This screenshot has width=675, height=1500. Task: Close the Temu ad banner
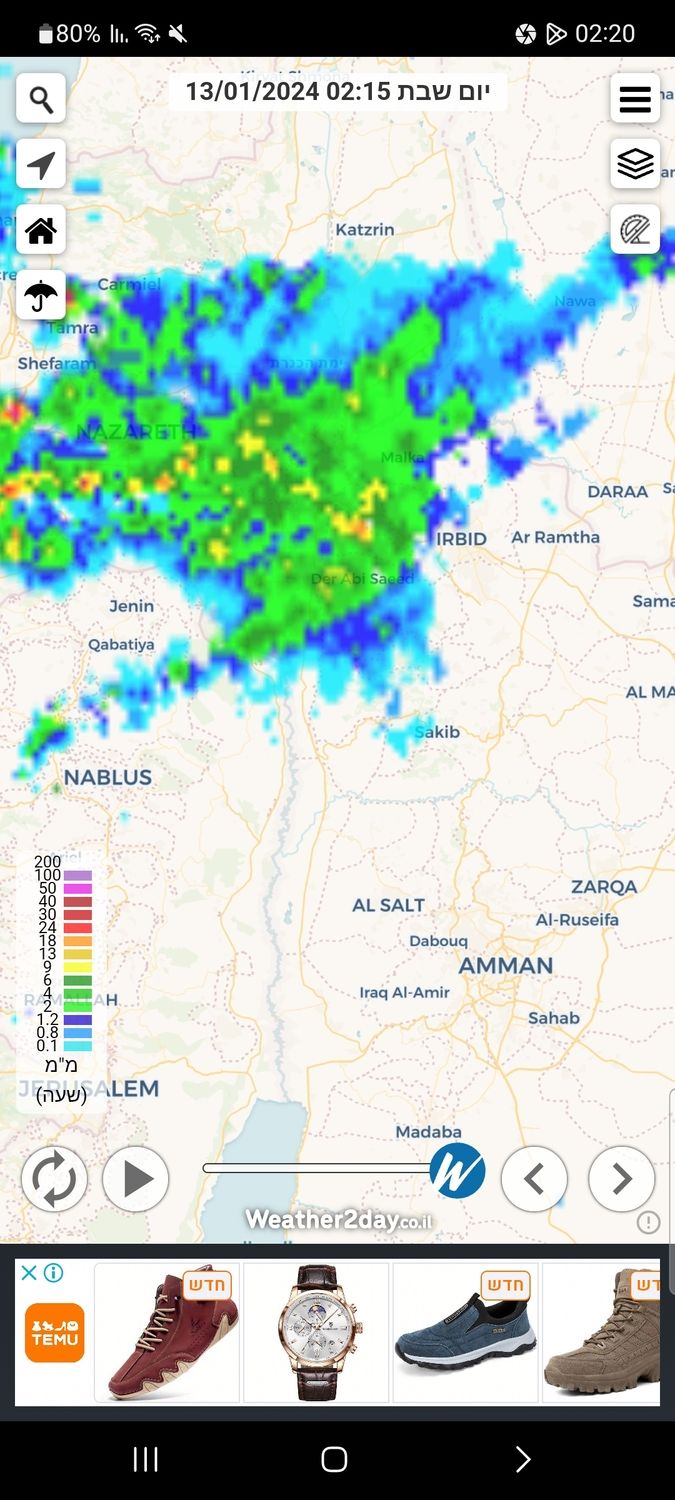point(29,1272)
